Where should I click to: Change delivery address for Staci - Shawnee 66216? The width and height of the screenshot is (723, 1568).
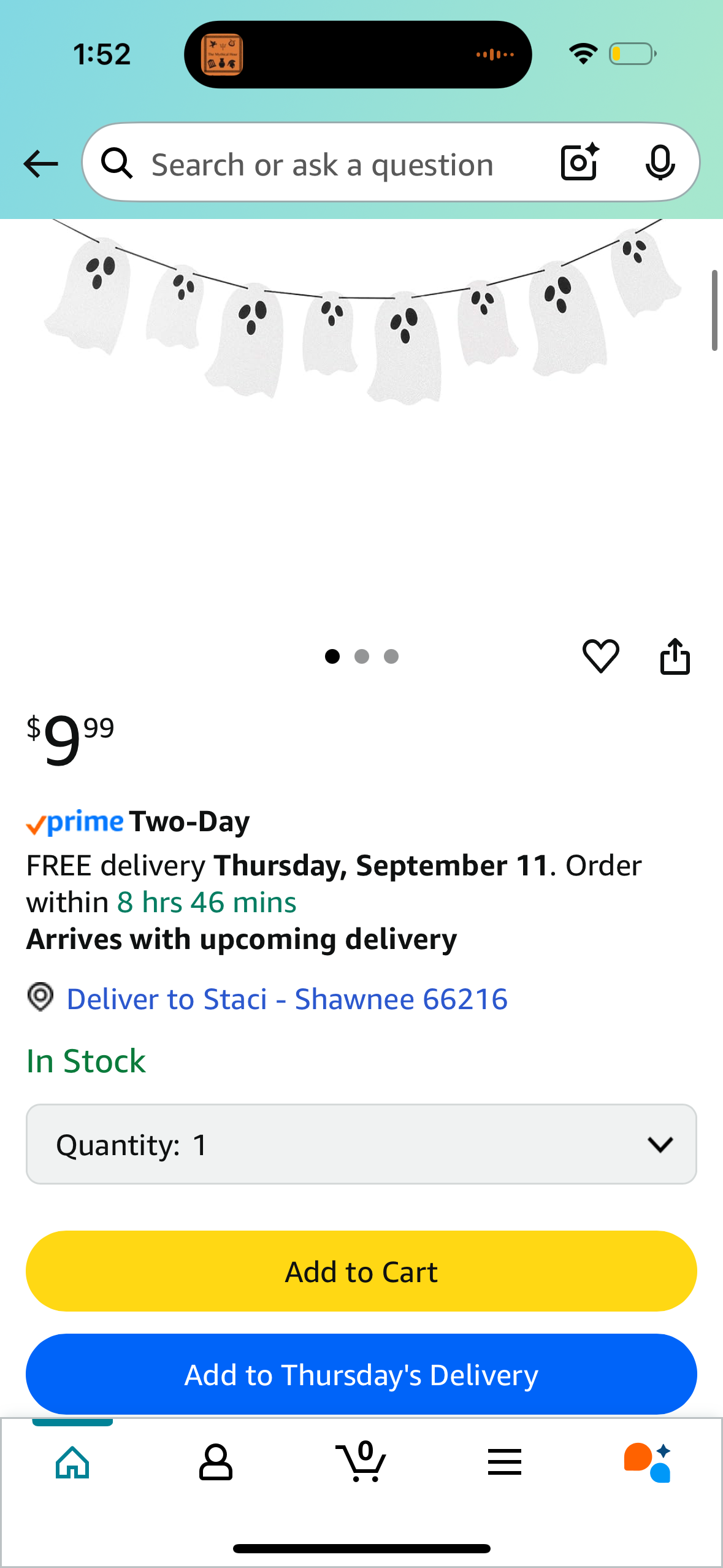pos(286,999)
